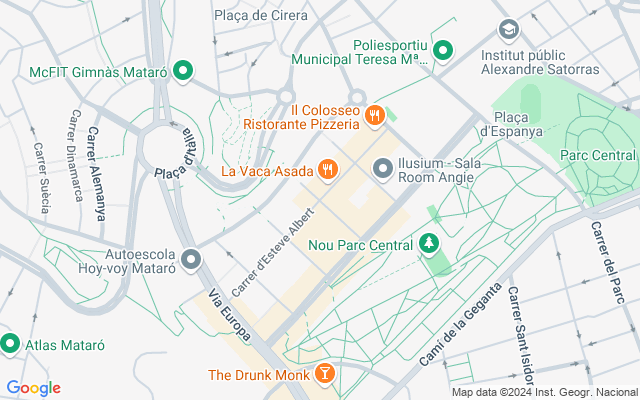Tap The Drunk Monk bar marker
The width and height of the screenshot is (640, 400).
324,375
